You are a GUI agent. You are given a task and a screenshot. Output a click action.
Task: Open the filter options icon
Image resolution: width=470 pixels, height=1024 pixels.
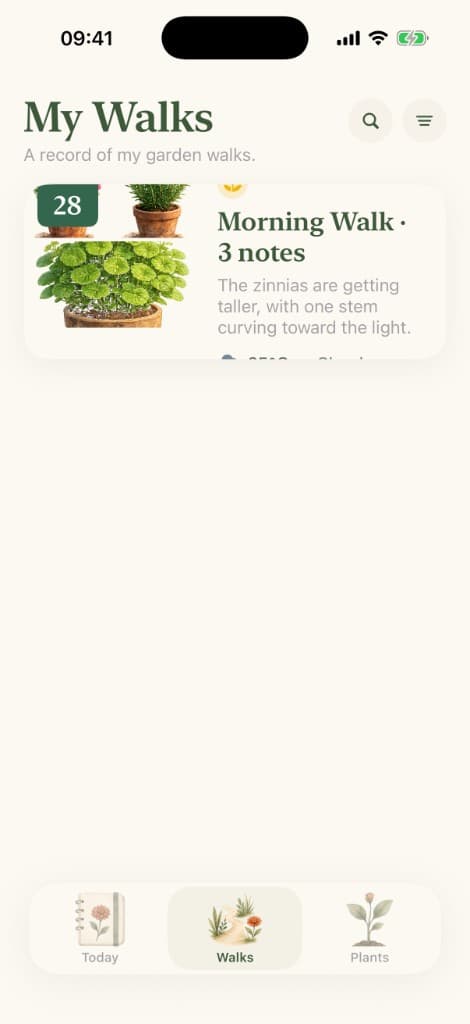(x=424, y=121)
